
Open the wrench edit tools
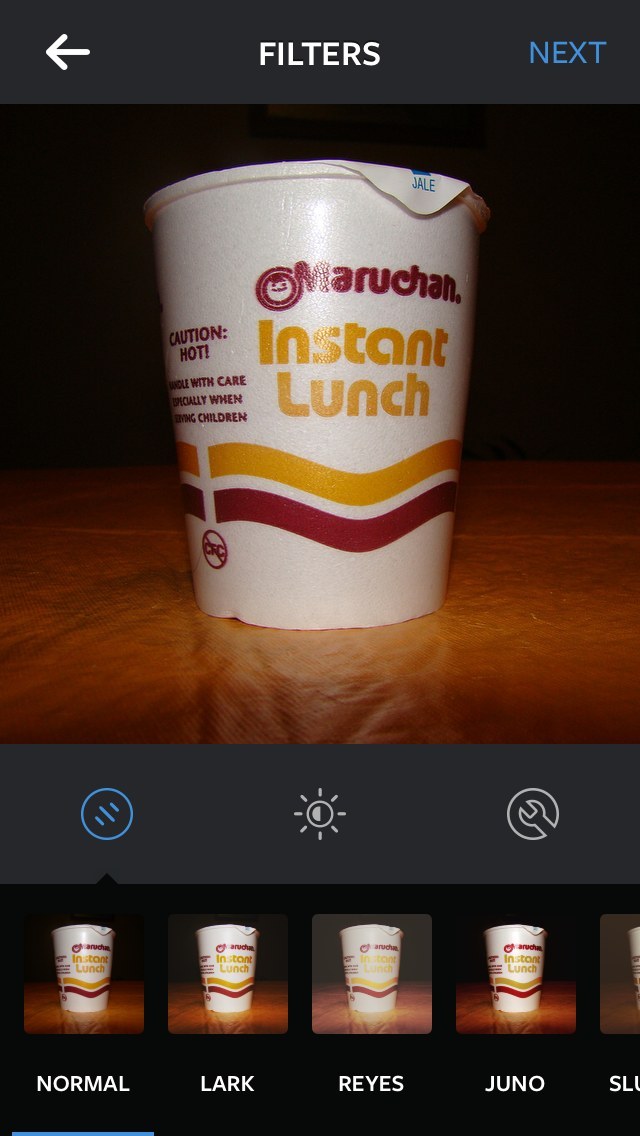pyautogui.click(x=533, y=815)
